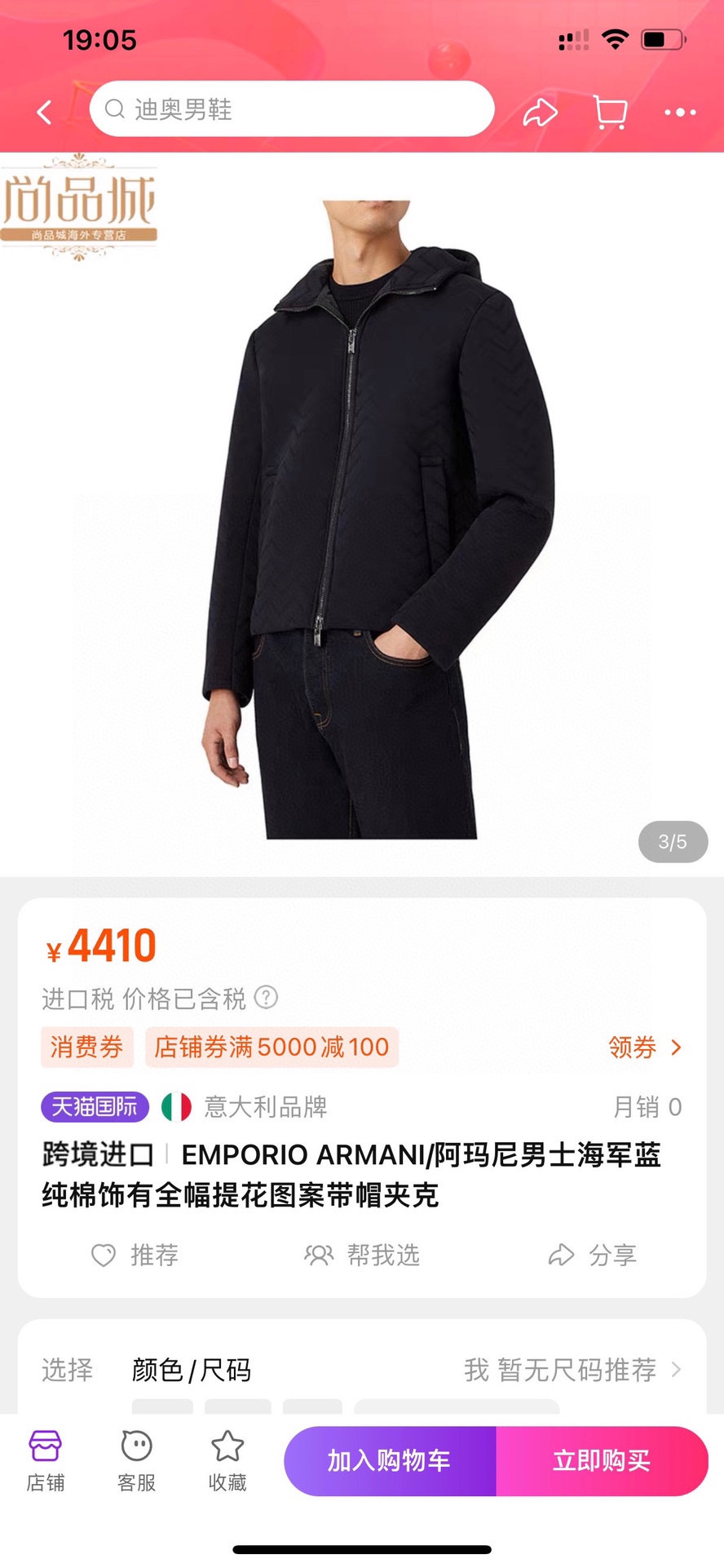
Task: Visit the store via 店铺
Action: [x=46, y=1460]
